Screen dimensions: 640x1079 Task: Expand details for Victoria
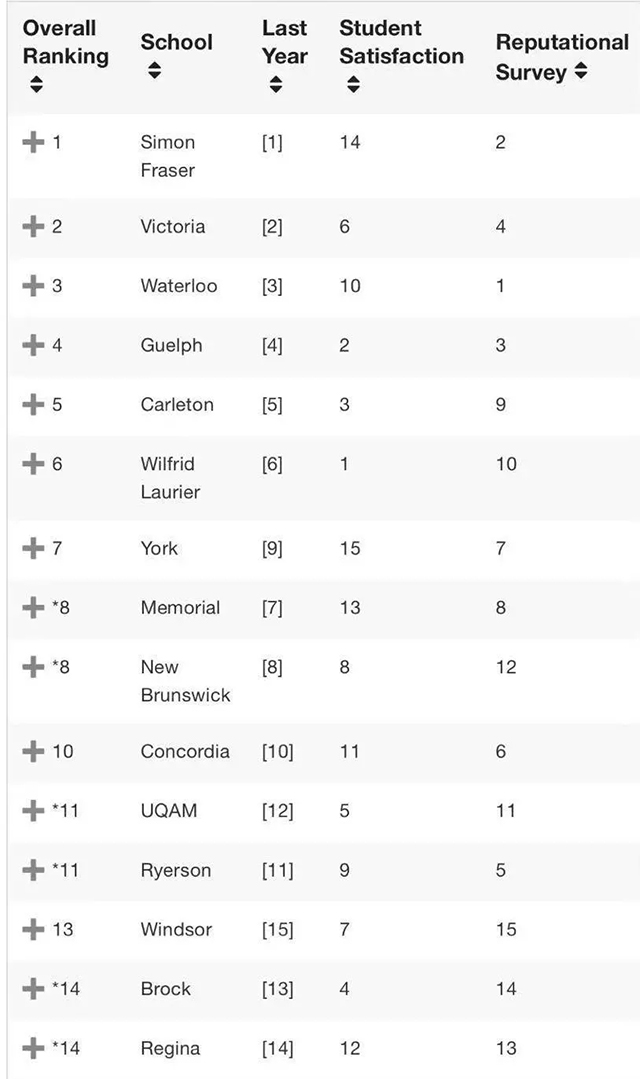coord(33,226)
